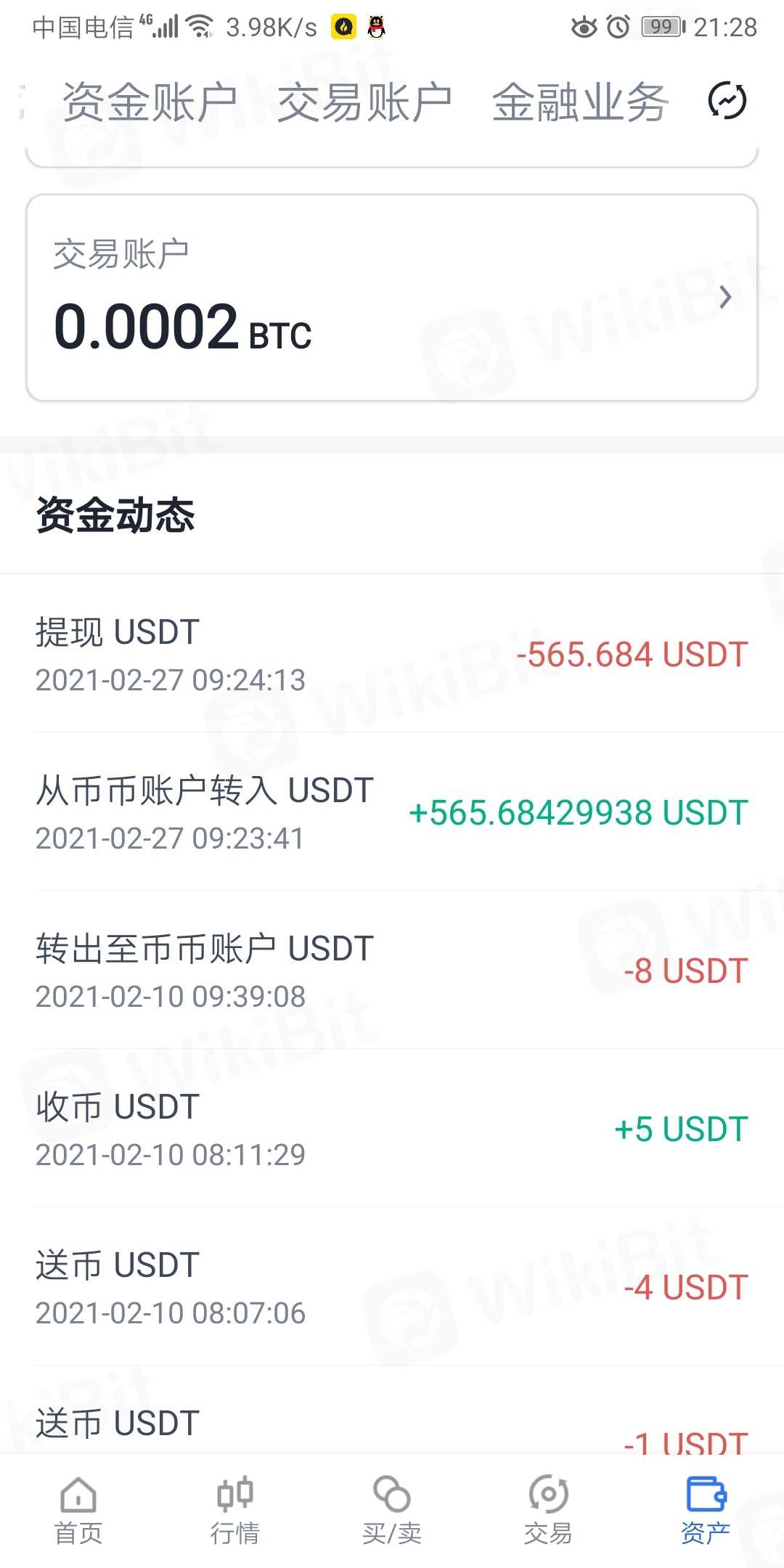Open the 转出至币币账户 USDT record

(x=392, y=971)
